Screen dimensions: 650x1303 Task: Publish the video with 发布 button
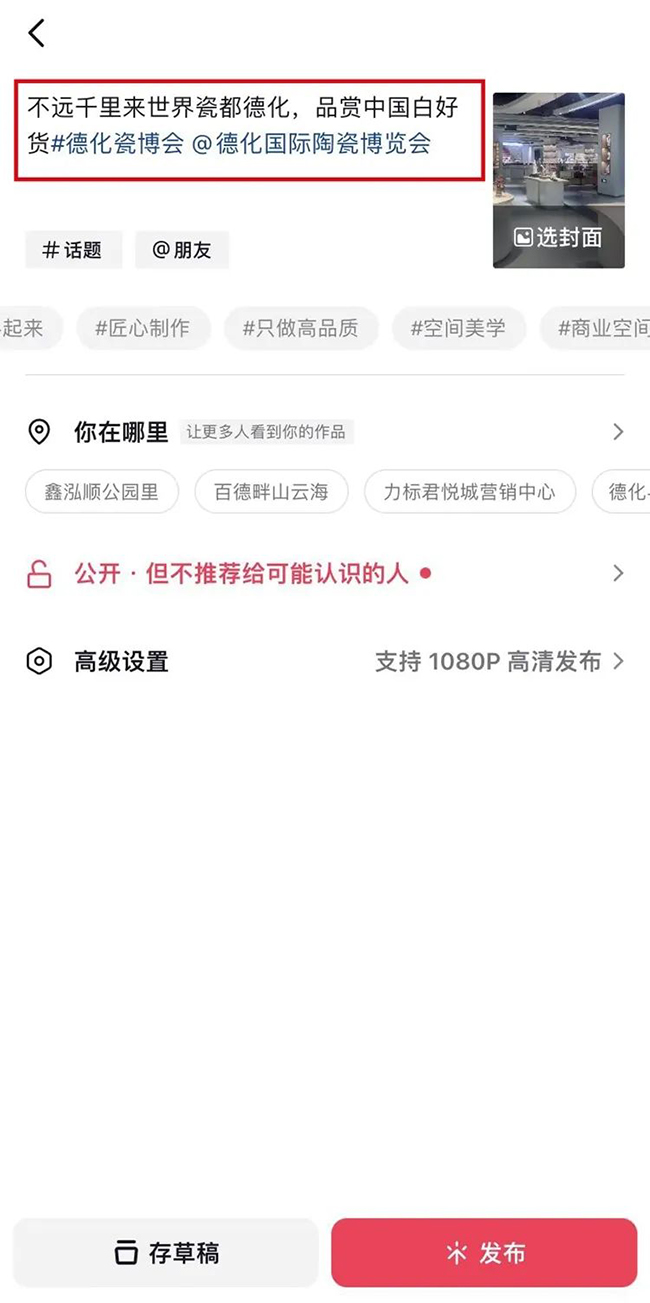coord(484,1252)
